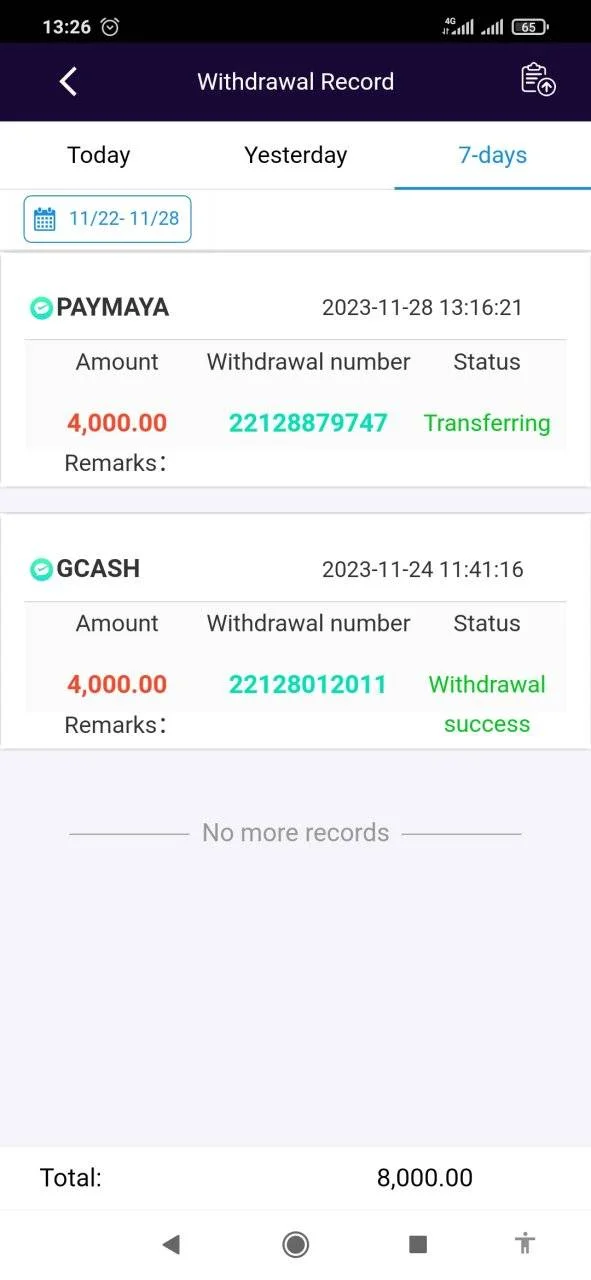591x1280 pixels.
Task: Open the PAYMAYA withdrawal record
Action: click(x=295, y=370)
